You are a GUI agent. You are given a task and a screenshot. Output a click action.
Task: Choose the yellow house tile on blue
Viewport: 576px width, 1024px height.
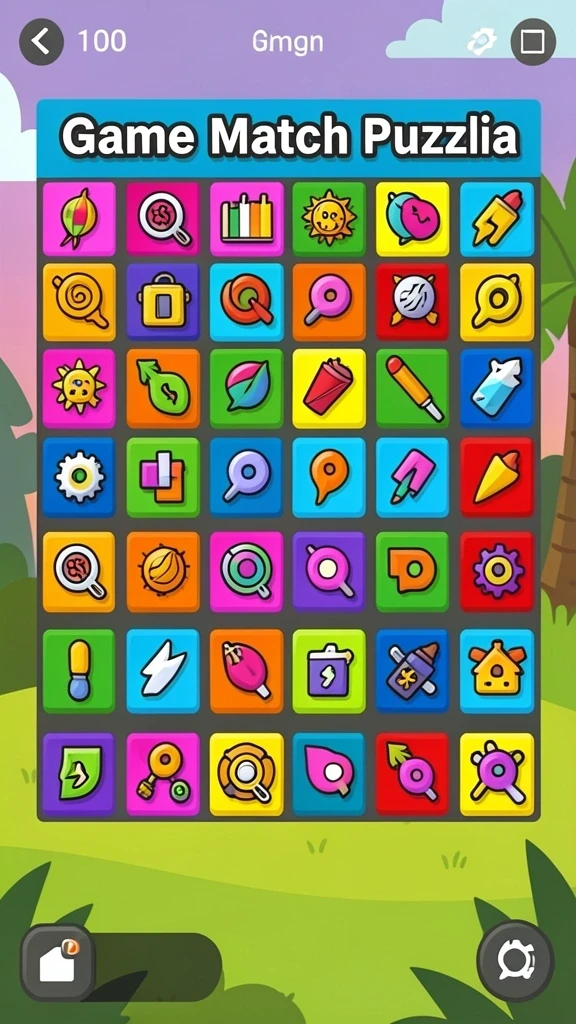tap(497, 671)
